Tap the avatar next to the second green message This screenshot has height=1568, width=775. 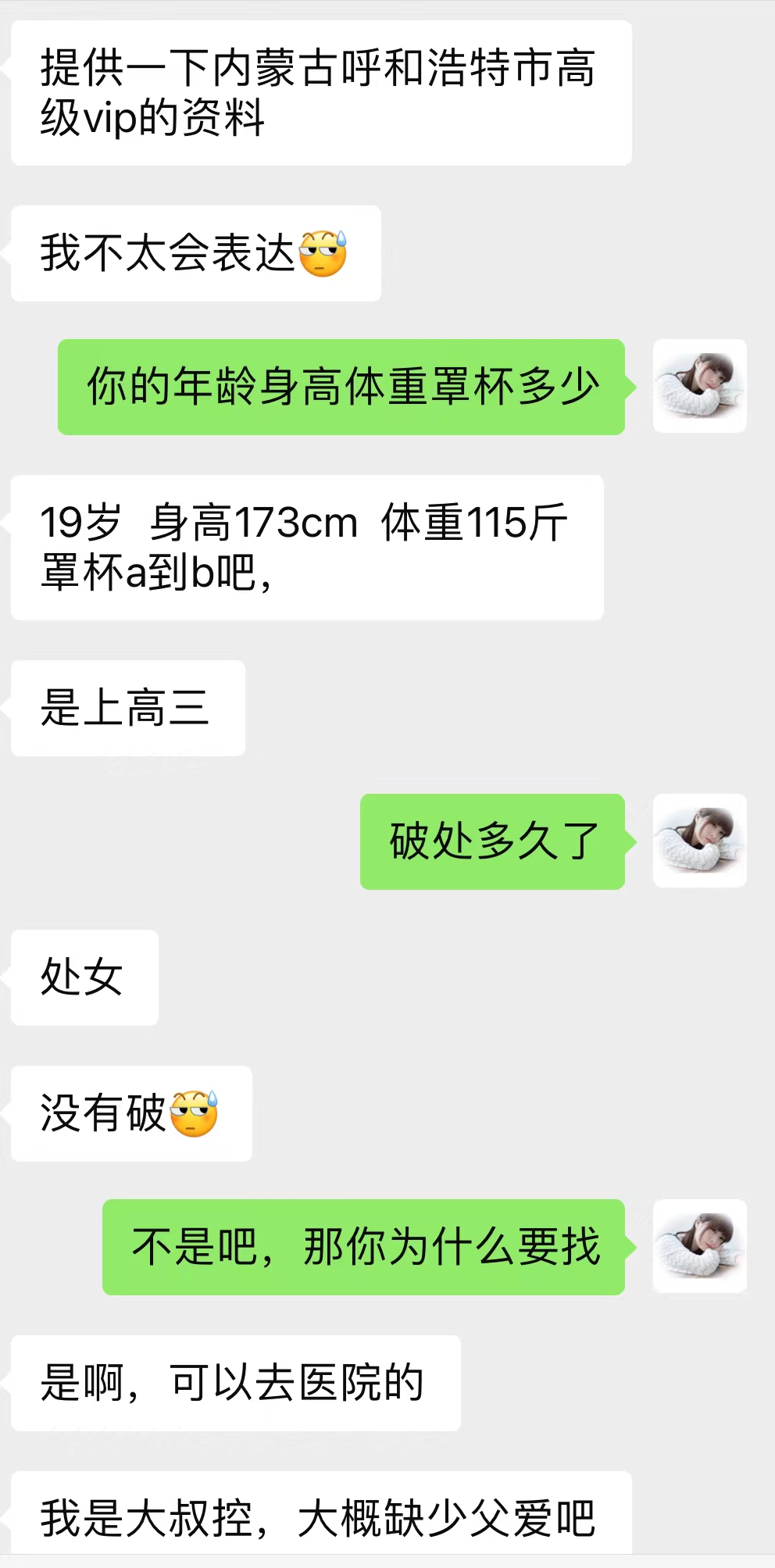click(x=699, y=841)
